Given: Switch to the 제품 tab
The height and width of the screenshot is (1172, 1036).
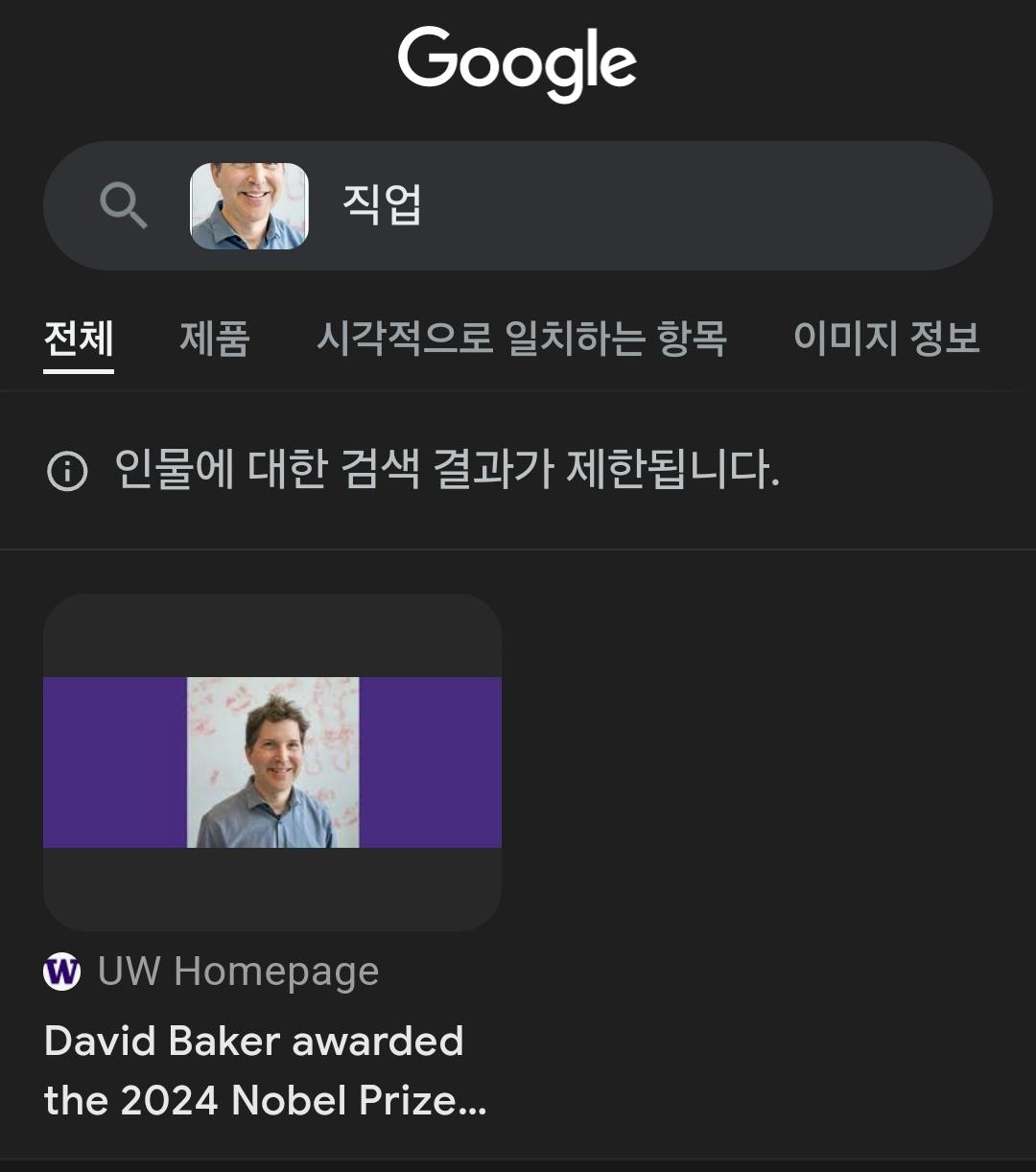Looking at the screenshot, I should click(215, 339).
